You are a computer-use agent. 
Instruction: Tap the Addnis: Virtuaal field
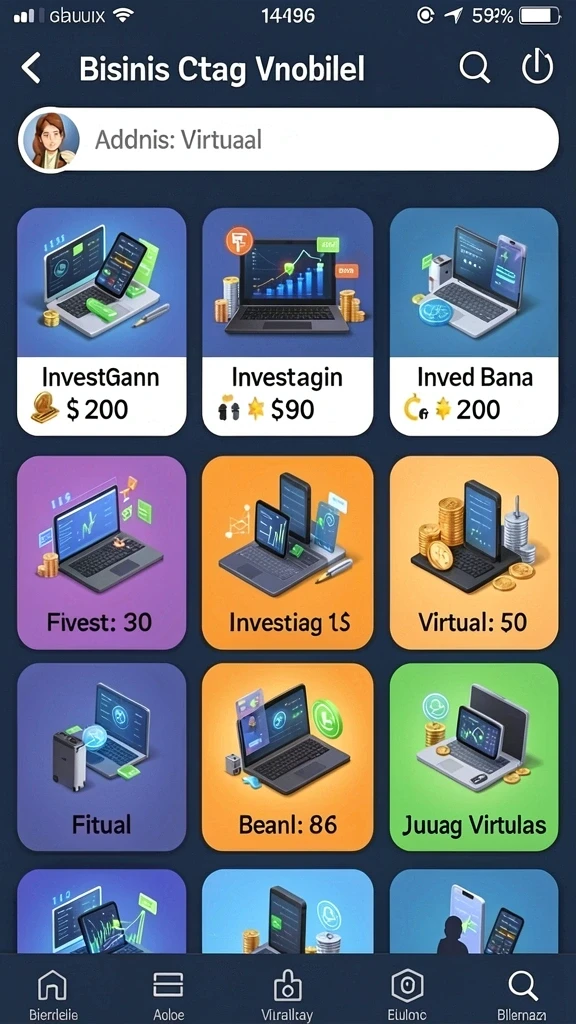tap(288, 140)
